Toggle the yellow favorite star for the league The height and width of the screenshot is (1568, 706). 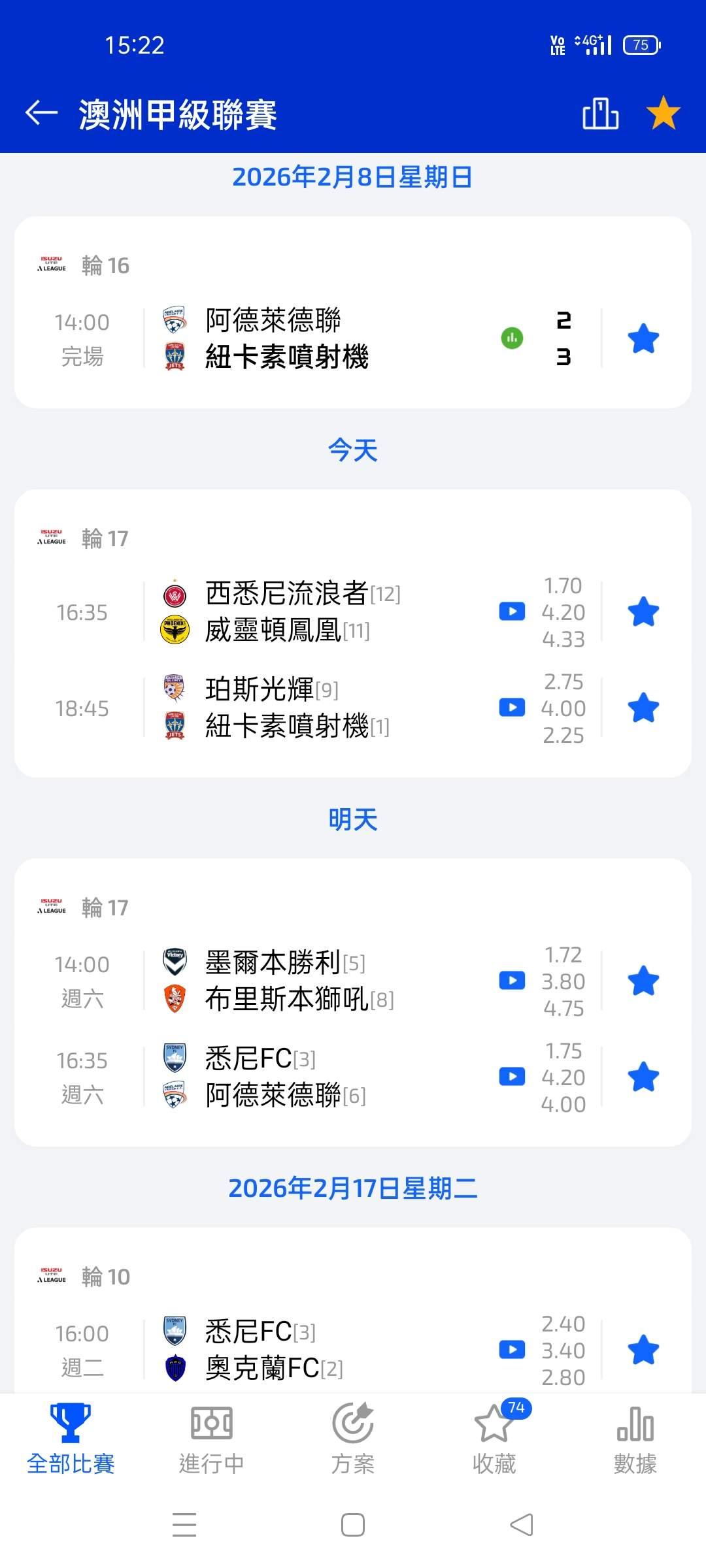click(x=663, y=113)
